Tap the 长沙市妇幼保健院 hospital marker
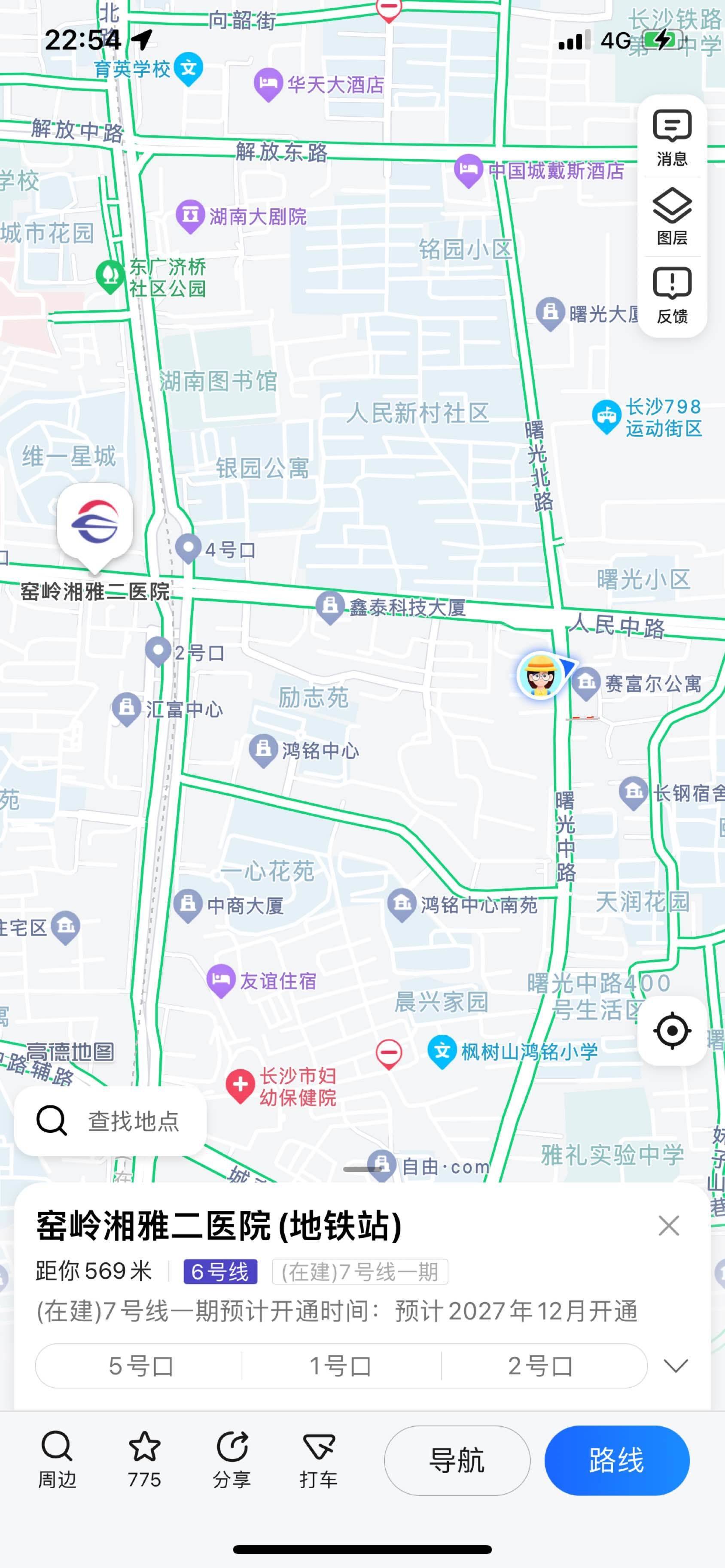725x1568 pixels. pos(281,1086)
